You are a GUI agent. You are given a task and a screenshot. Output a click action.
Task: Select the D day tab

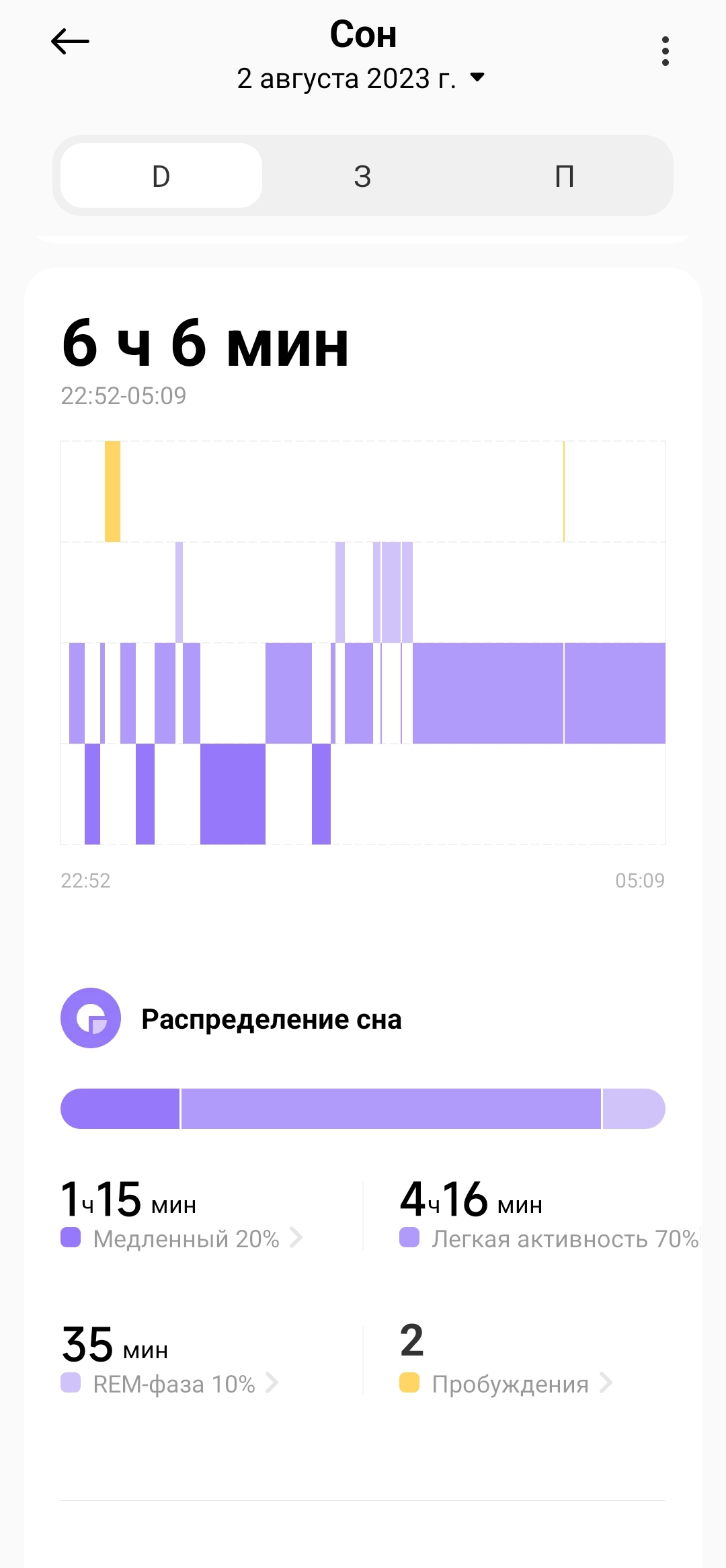tap(161, 176)
